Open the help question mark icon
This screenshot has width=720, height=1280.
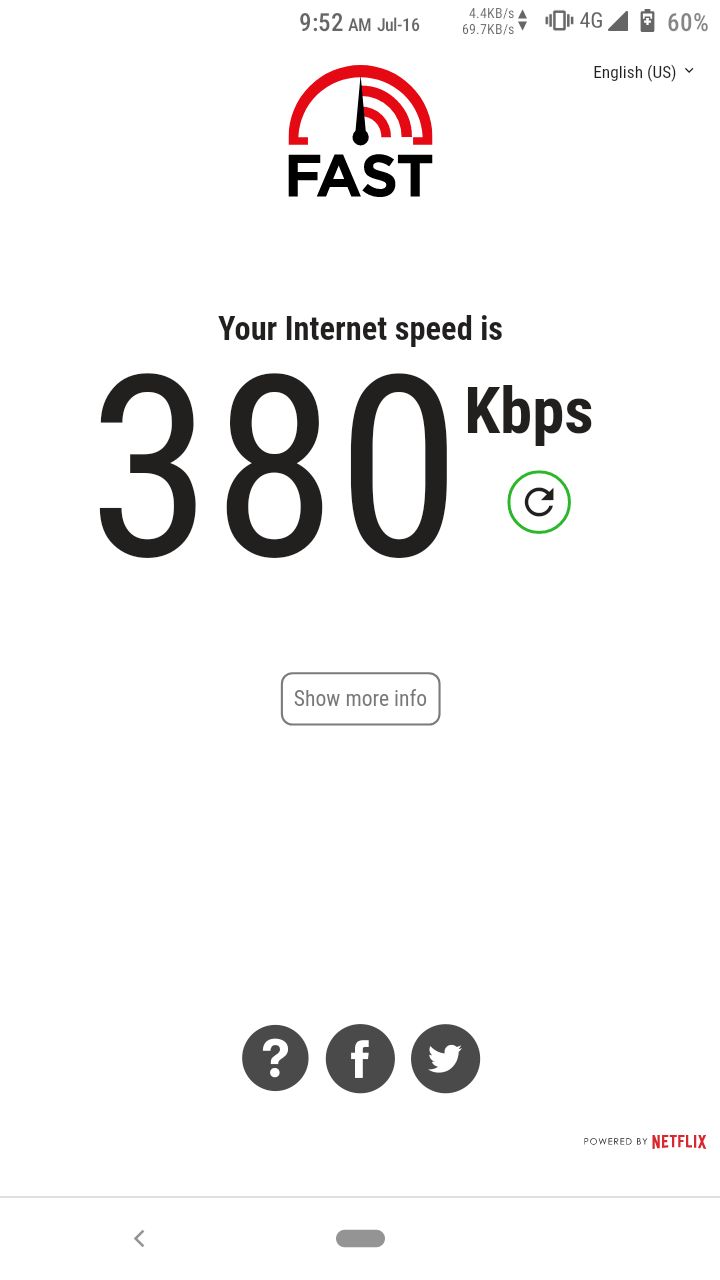[275, 1058]
